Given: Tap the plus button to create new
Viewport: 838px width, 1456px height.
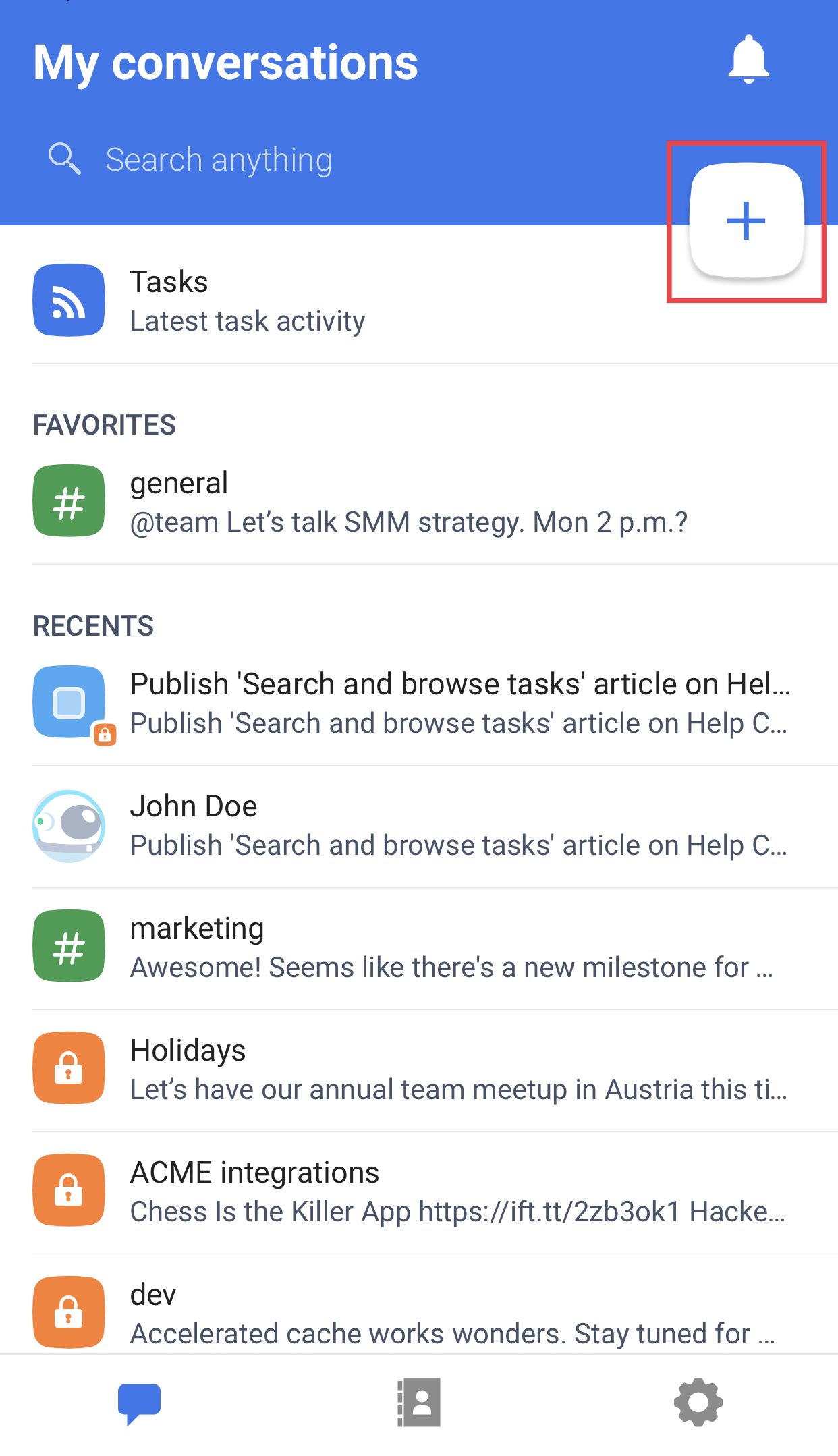Looking at the screenshot, I should pos(746,221).
